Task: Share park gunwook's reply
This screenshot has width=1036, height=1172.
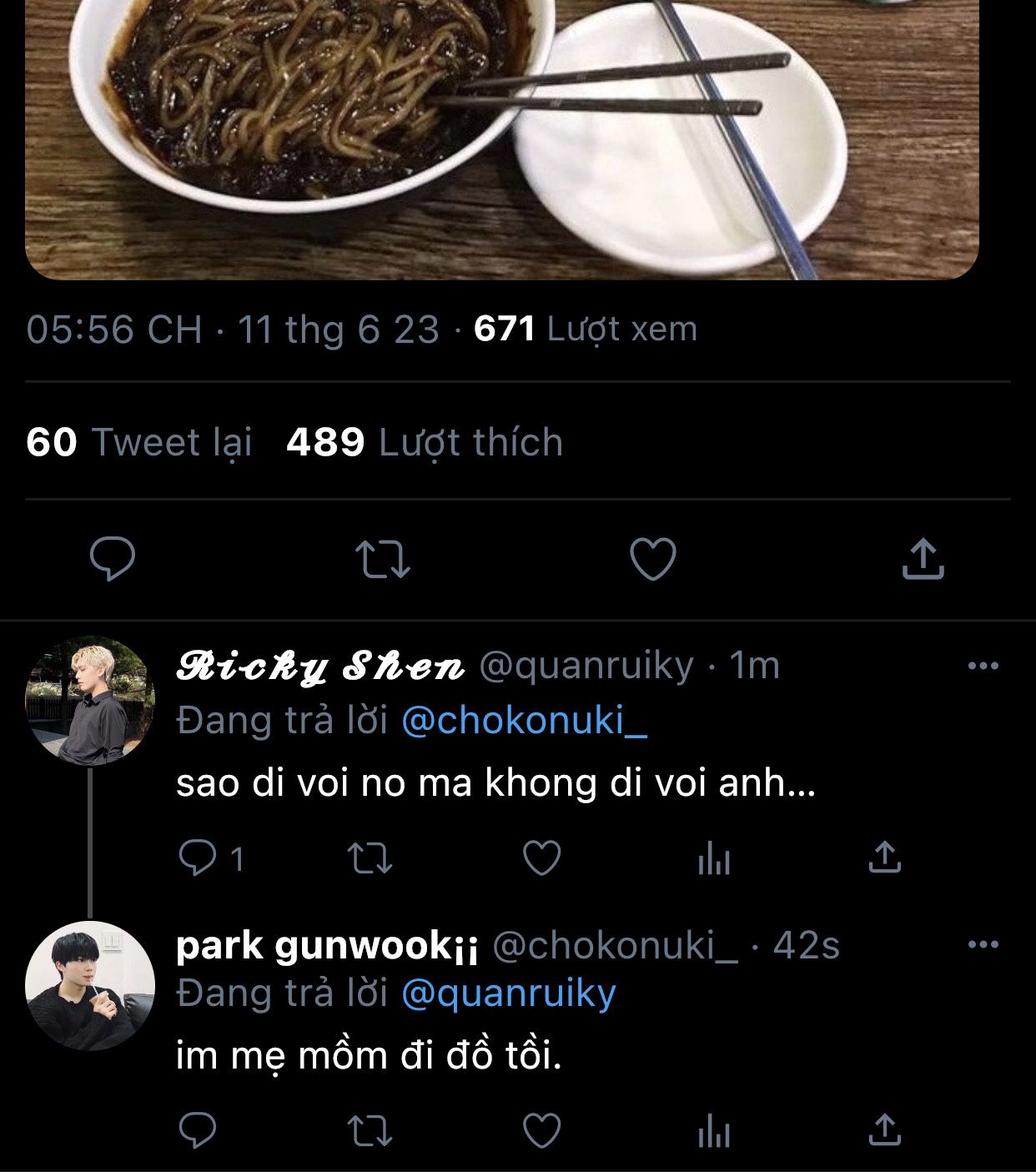Action: tap(885, 1131)
